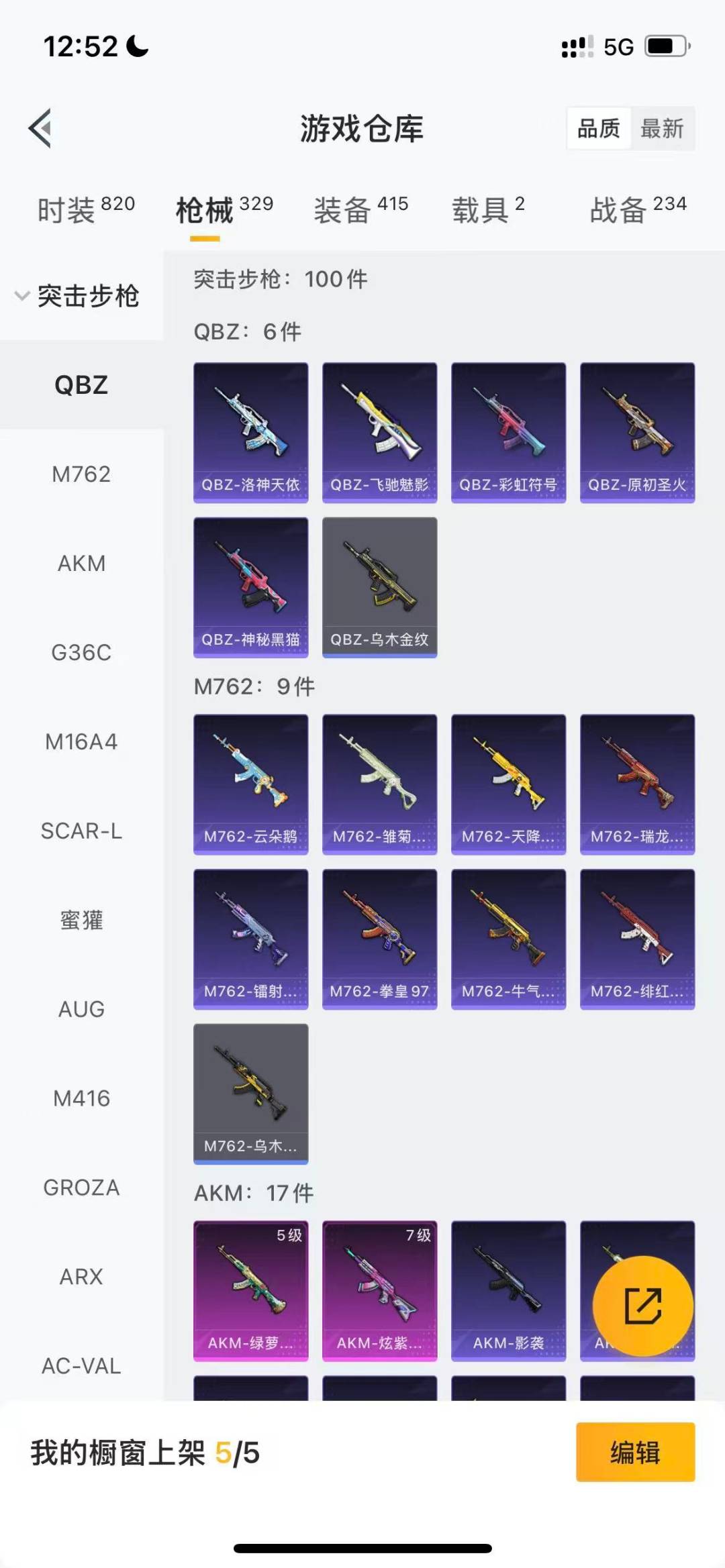Go back using the top-left arrow
The image size is (725, 1568).
[x=40, y=128]
